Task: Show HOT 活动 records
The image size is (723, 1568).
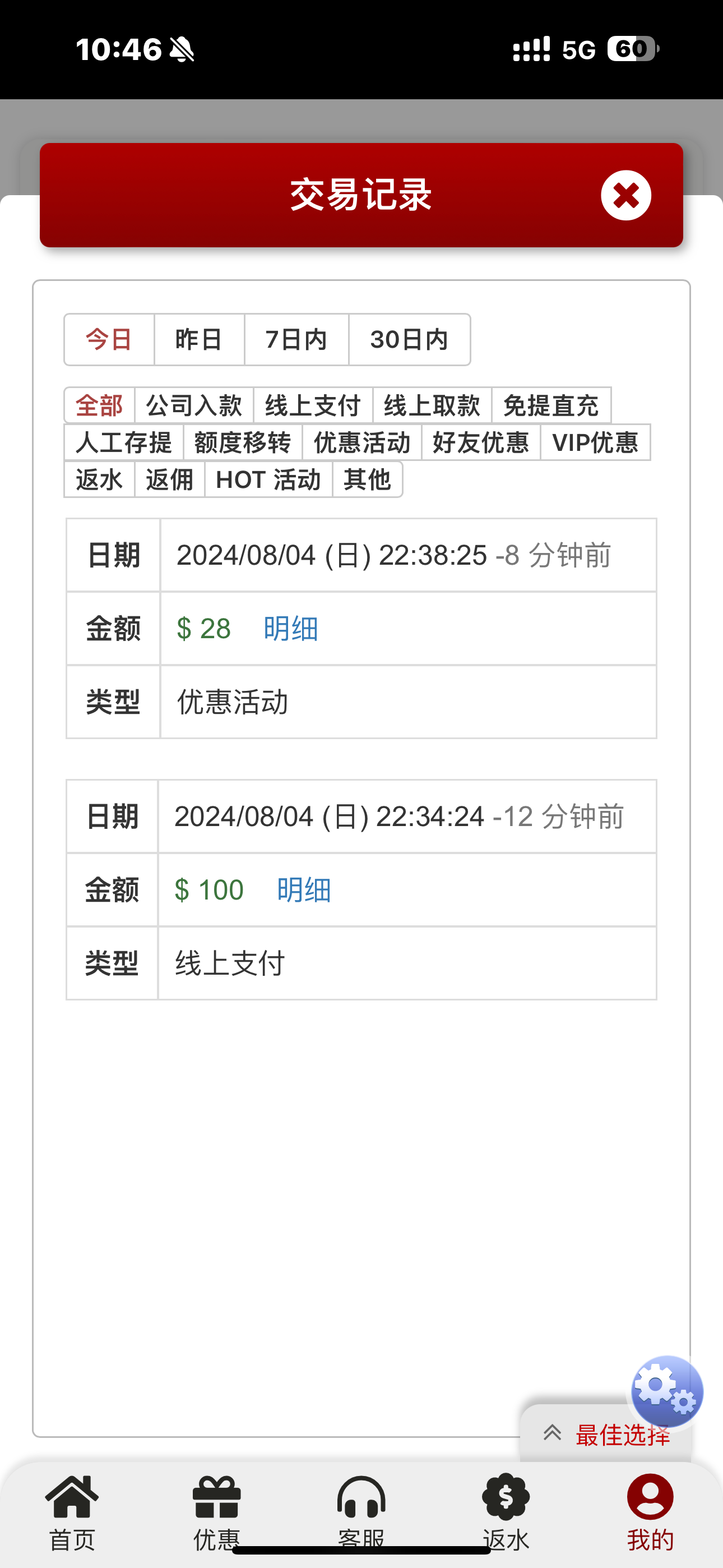Action: coord(268,479)
